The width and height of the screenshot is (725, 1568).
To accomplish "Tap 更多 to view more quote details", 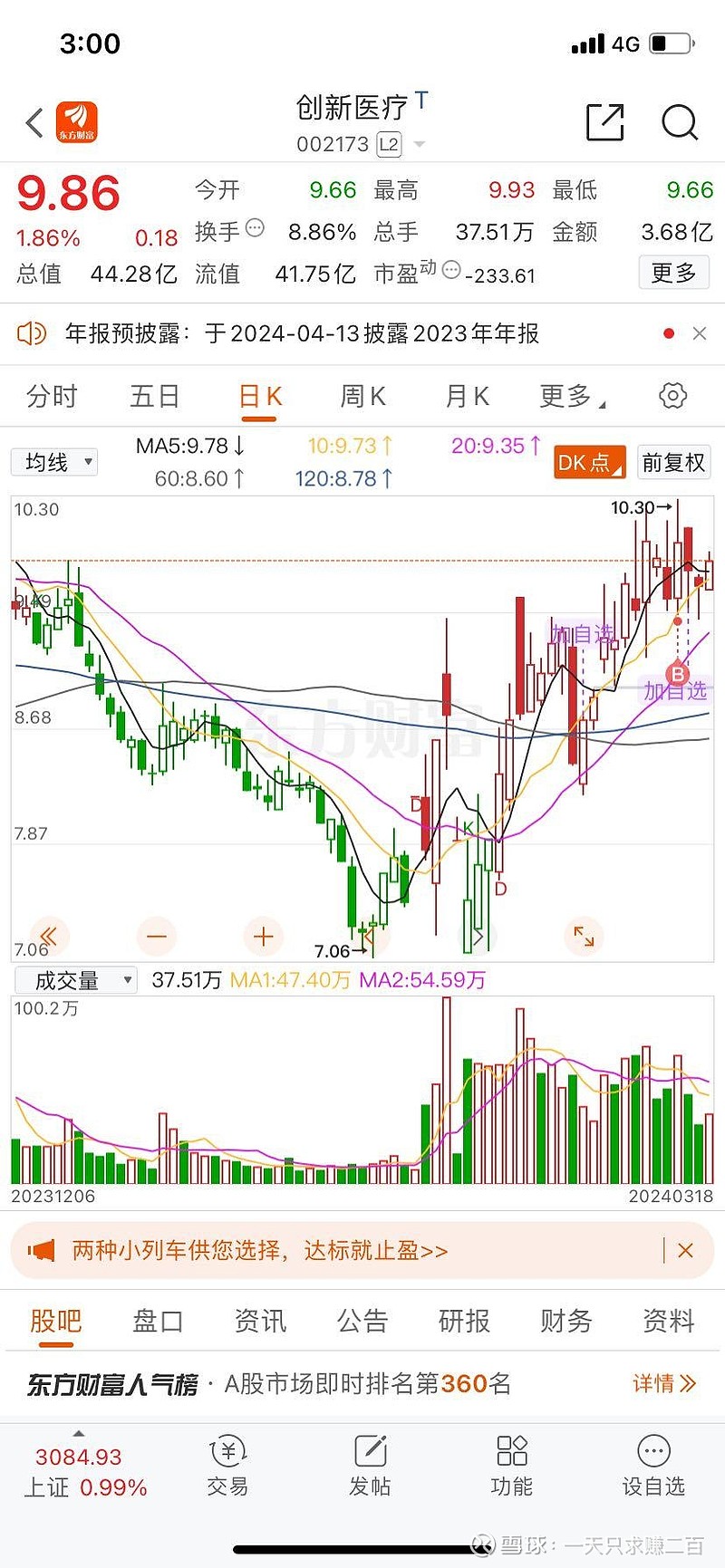I will [673, 274].
